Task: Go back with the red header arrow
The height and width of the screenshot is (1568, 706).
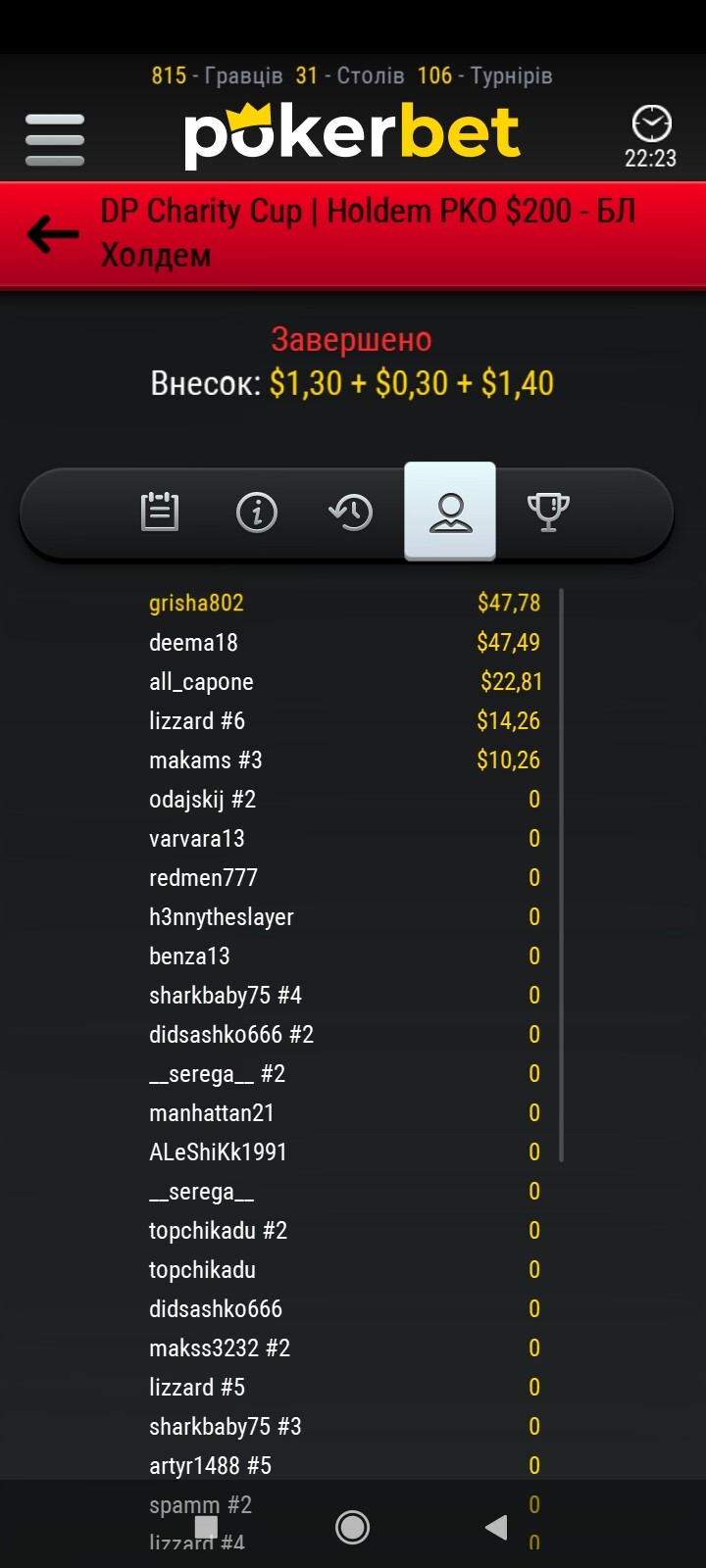Action: tap(53, 234)
